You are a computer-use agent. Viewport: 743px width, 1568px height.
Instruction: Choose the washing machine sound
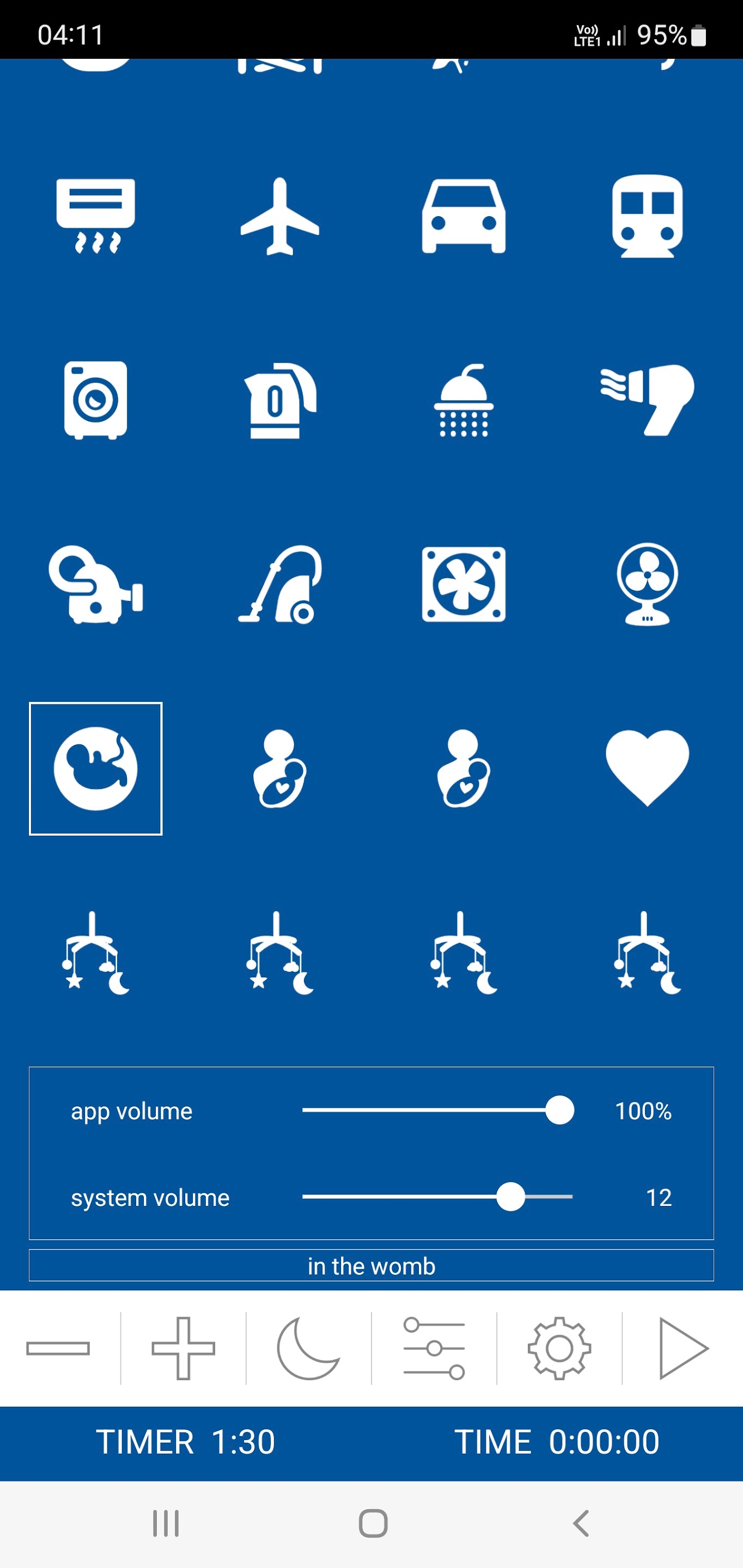click(x=96, y=400)
